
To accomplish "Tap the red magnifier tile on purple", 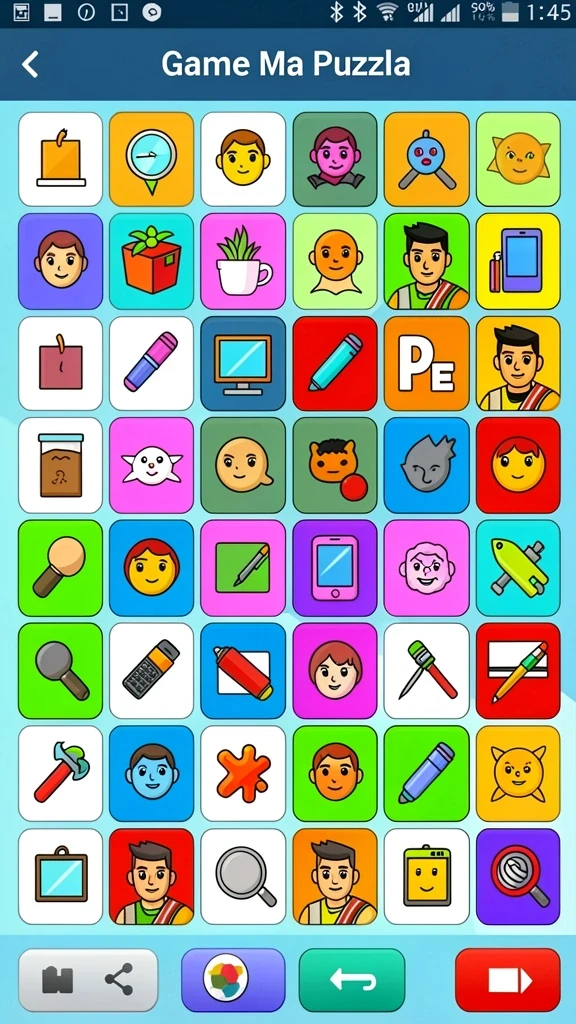I will pyautogui.click(x=518, y=876).
